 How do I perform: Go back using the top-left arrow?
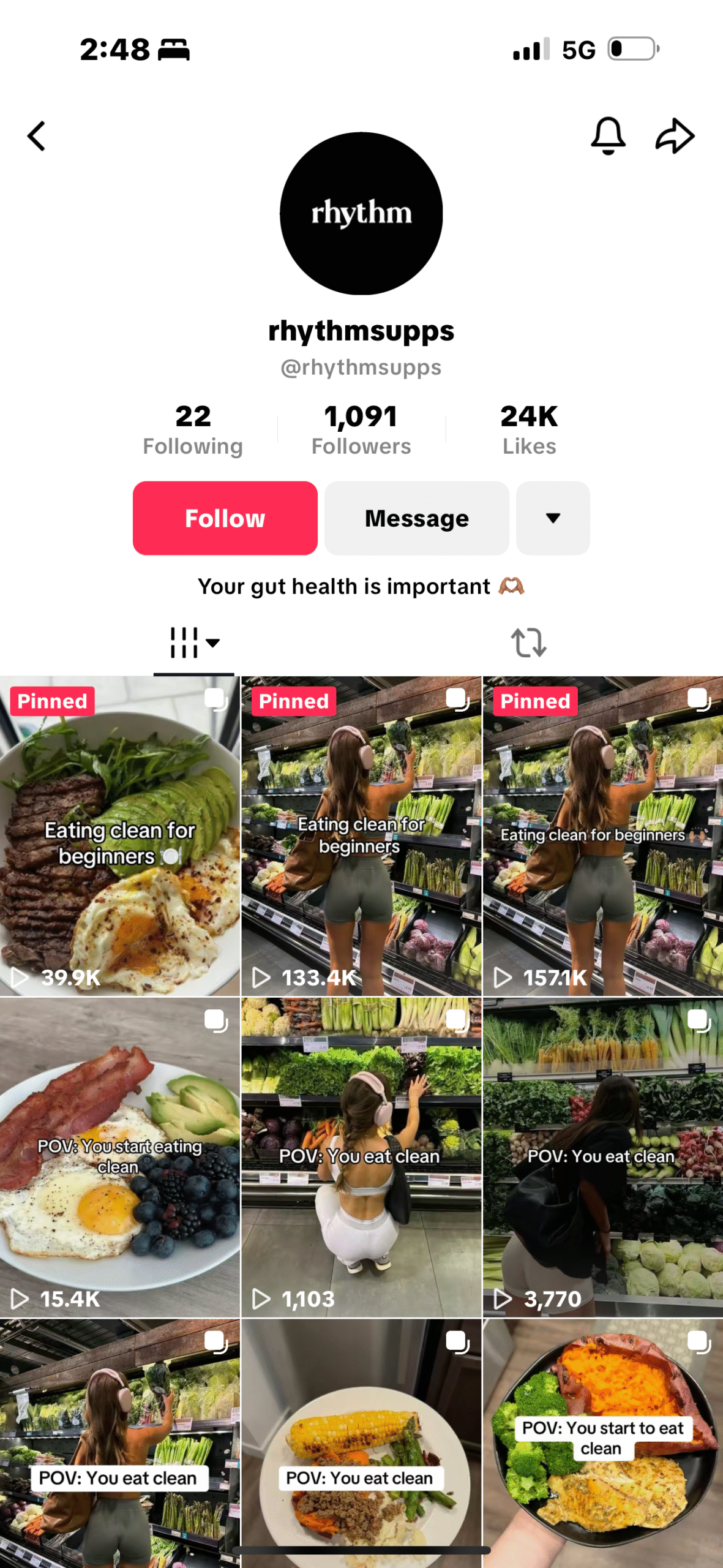tap(37, 135)
